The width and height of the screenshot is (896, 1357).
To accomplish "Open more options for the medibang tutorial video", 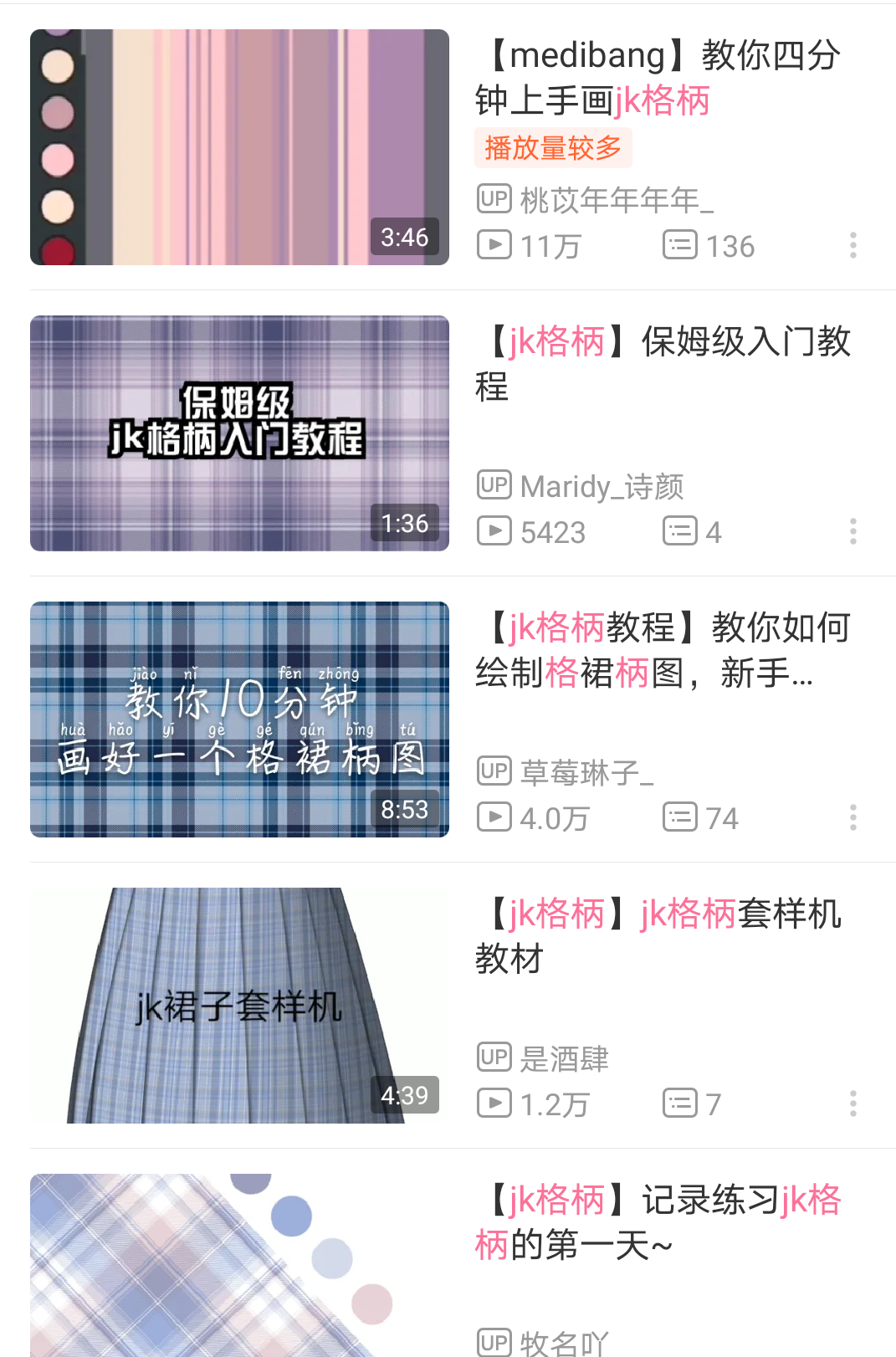I will coord(853,245).
